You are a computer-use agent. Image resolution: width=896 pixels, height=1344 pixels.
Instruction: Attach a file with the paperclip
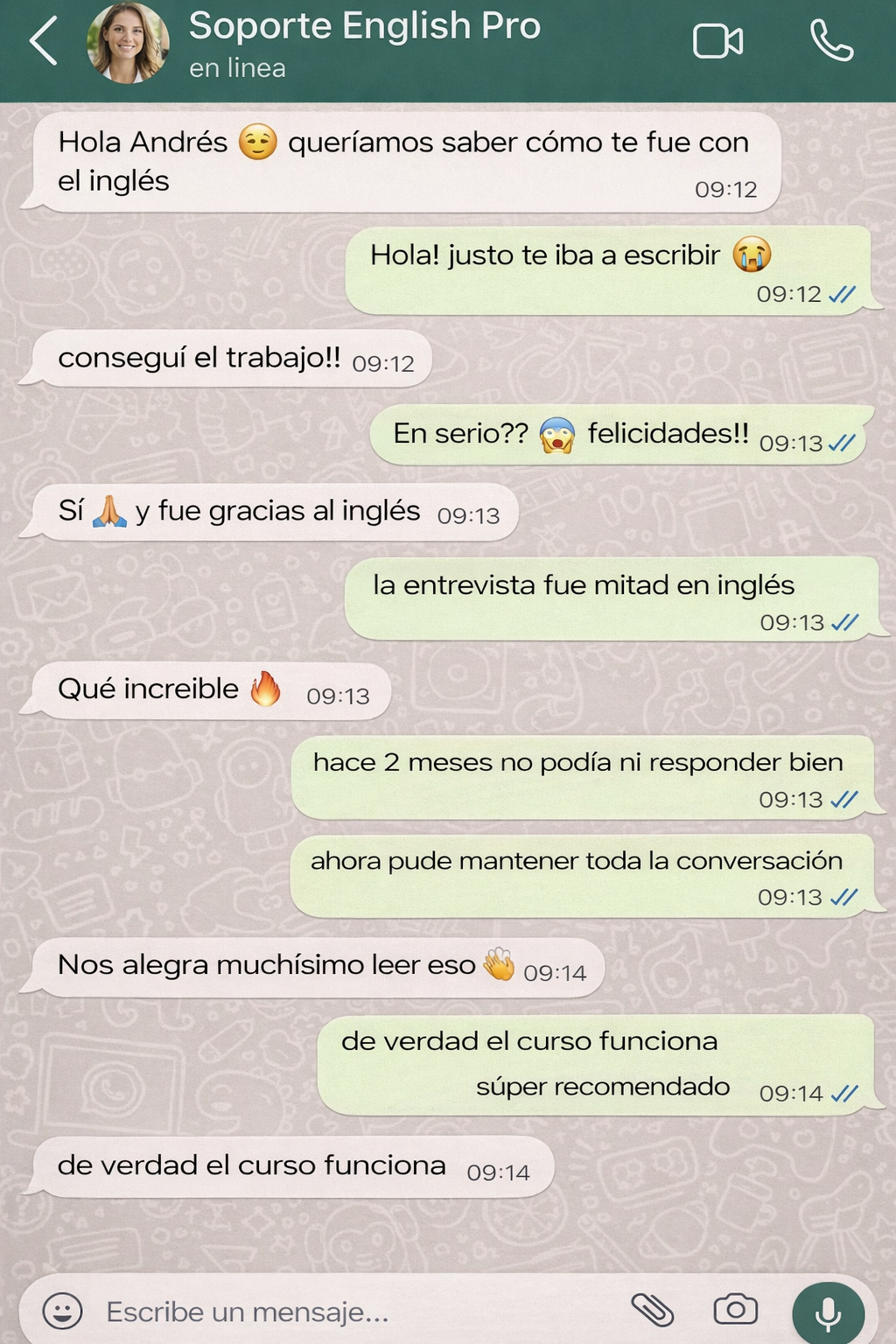(653, 1310)
